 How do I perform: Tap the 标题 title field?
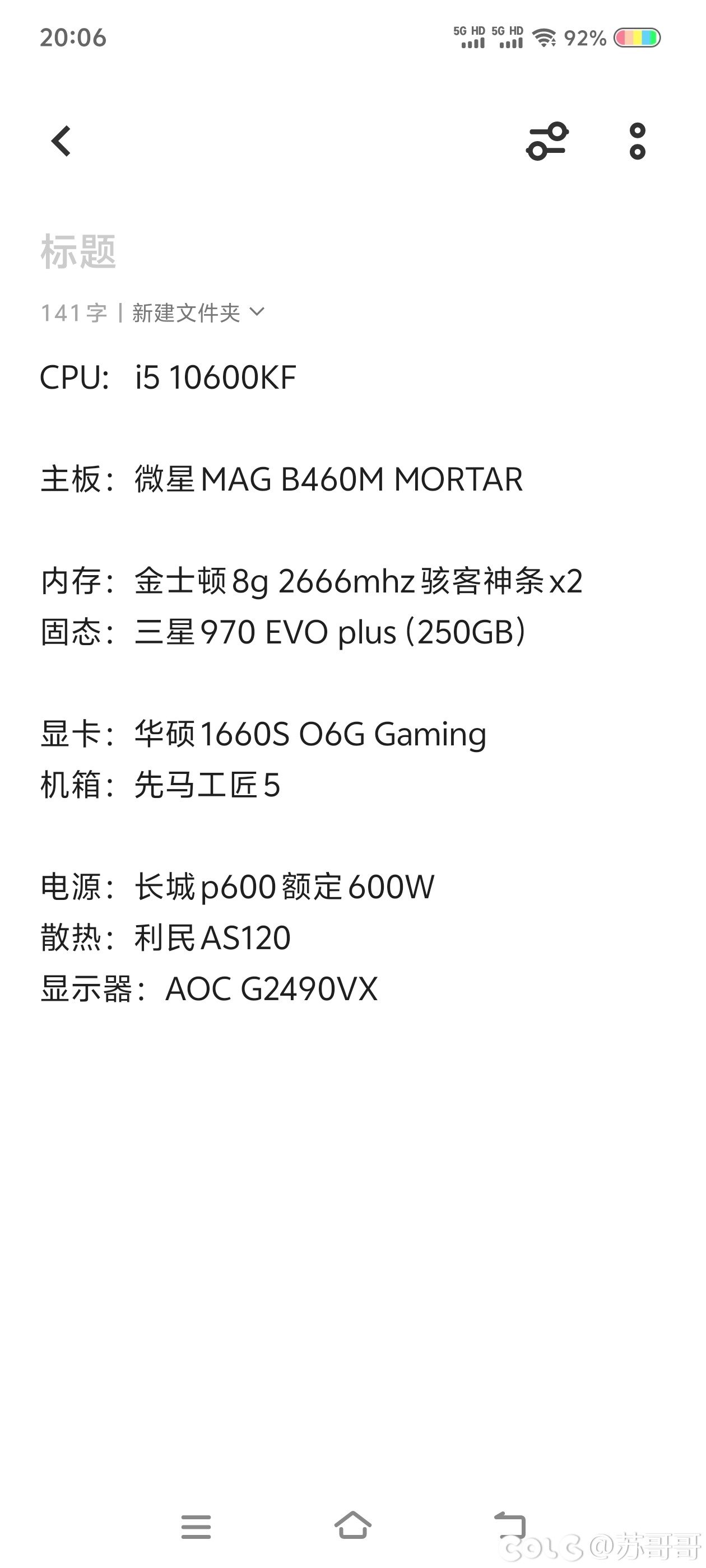352,251
